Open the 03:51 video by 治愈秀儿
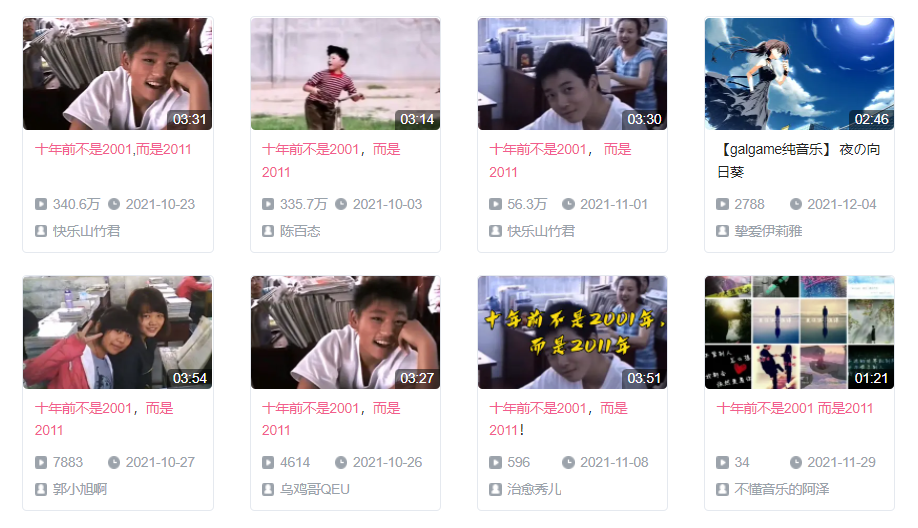 coord(572,332)
